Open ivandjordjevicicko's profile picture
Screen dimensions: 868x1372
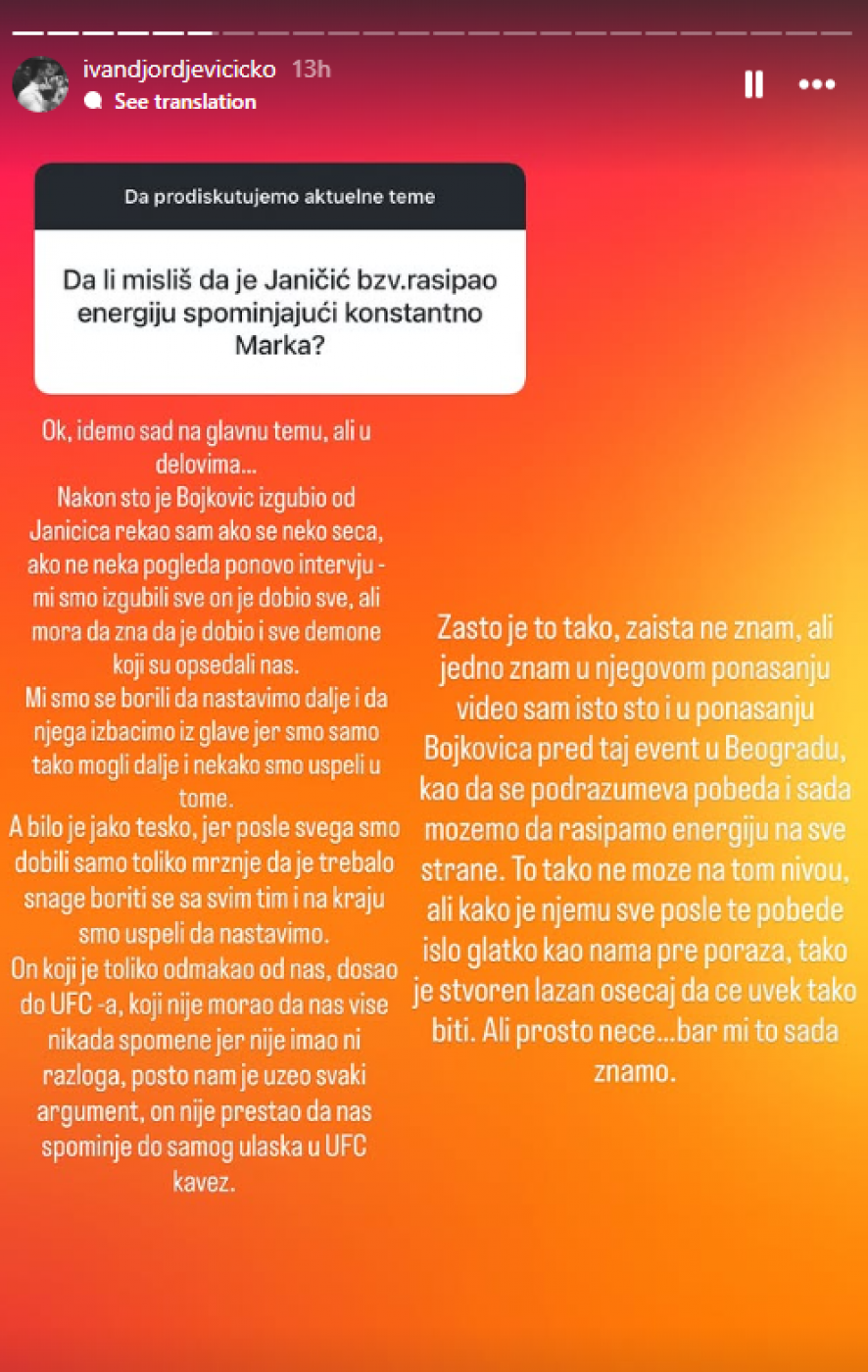tap(40, 84)
